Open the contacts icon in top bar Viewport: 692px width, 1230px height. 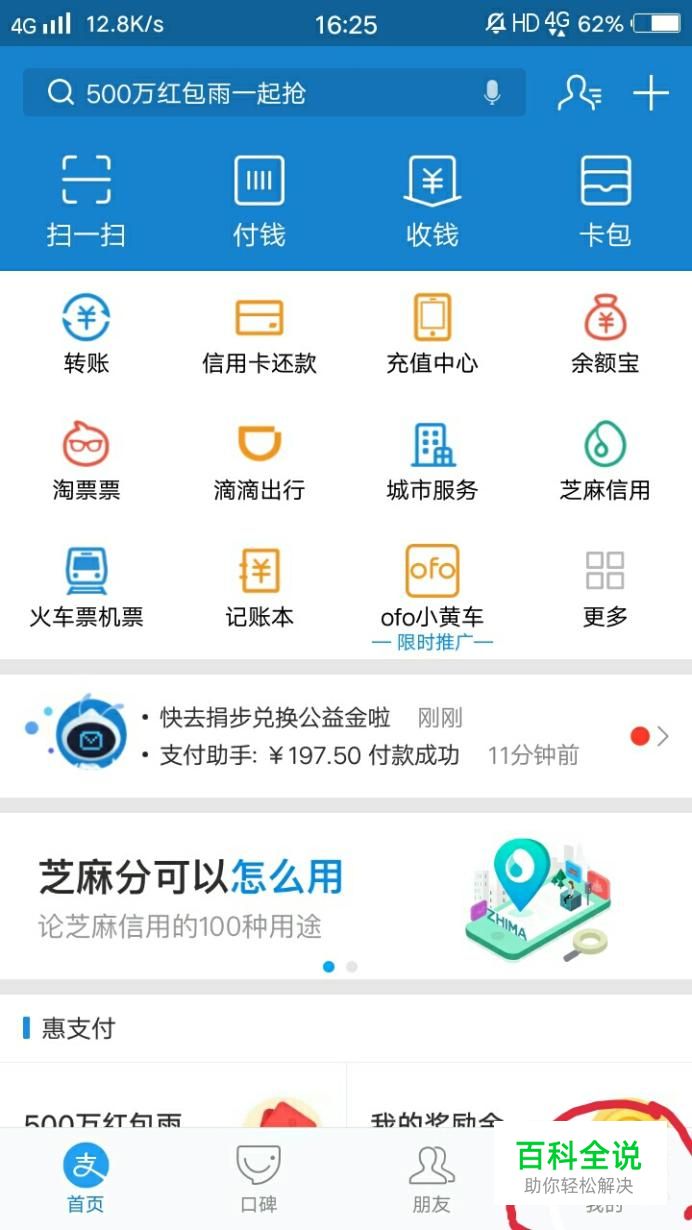coord(579,93)
